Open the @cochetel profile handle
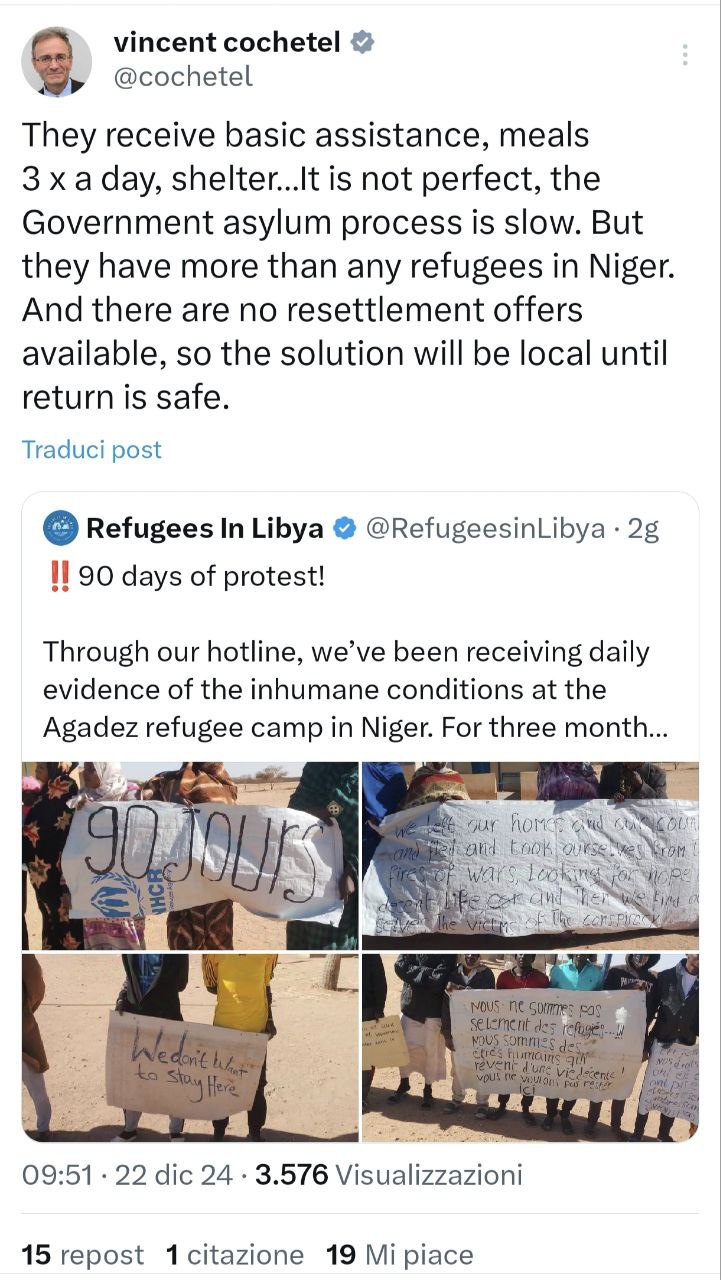This screenshot has width=721, height=1280. 183,77
